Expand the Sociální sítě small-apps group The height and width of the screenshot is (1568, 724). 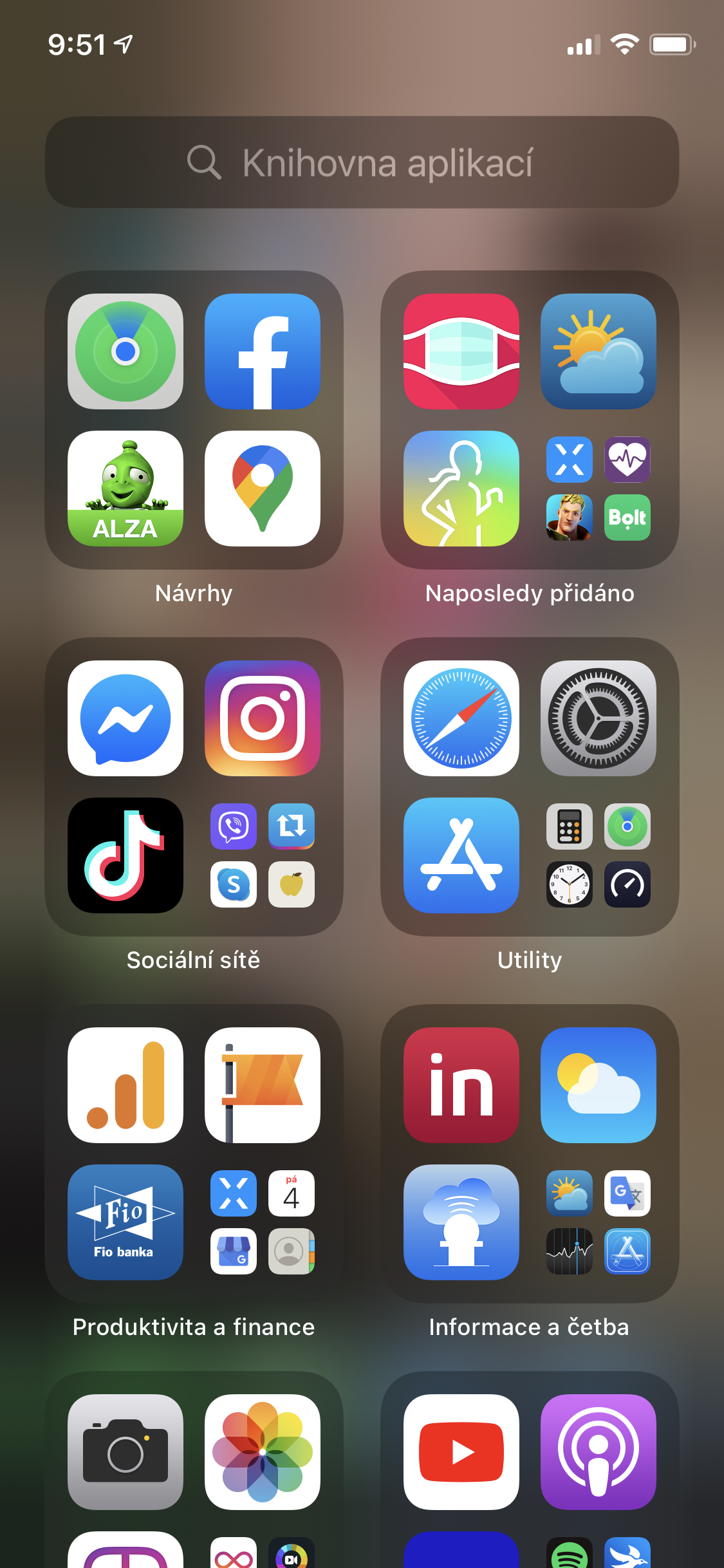(263, 855)
